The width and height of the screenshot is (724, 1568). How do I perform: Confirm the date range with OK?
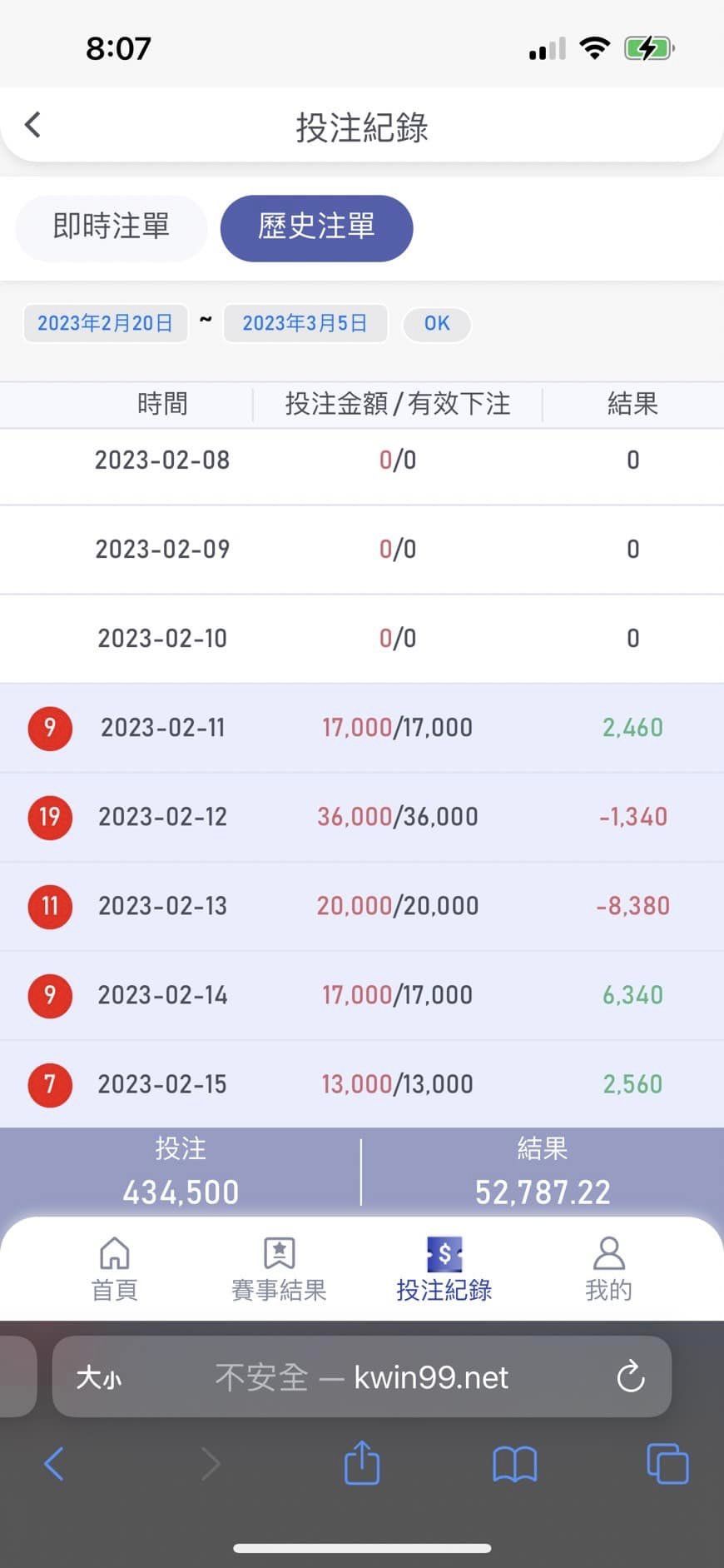[437, 323]
